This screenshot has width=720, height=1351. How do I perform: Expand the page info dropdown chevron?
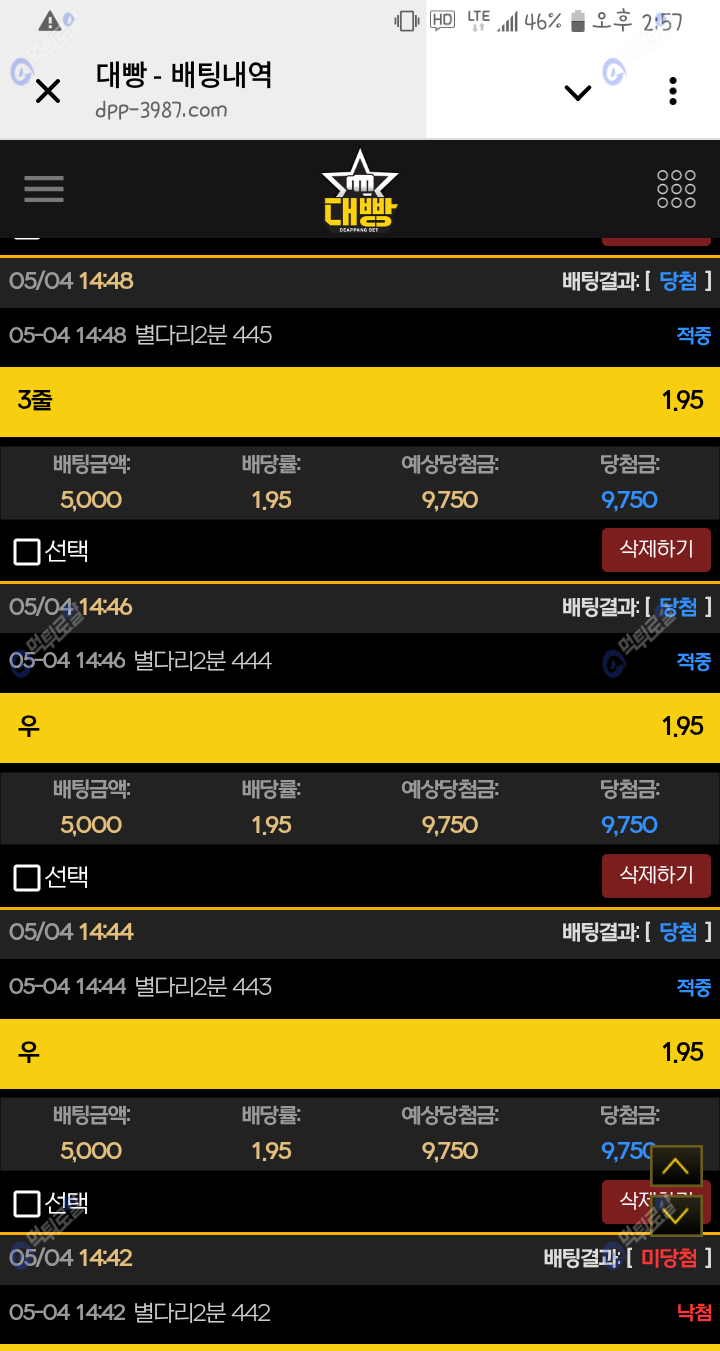point(577,93)
